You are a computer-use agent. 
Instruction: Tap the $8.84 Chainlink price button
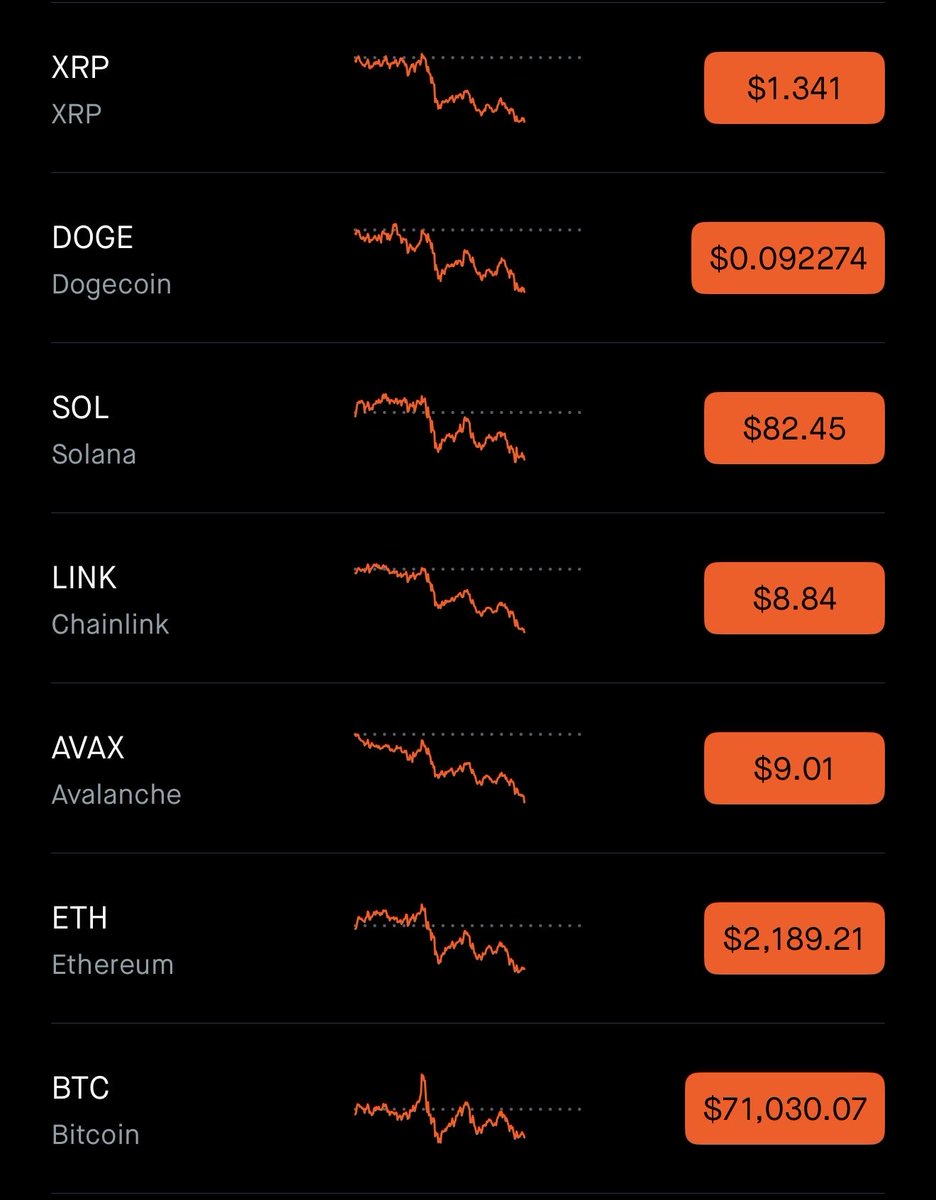794,598
